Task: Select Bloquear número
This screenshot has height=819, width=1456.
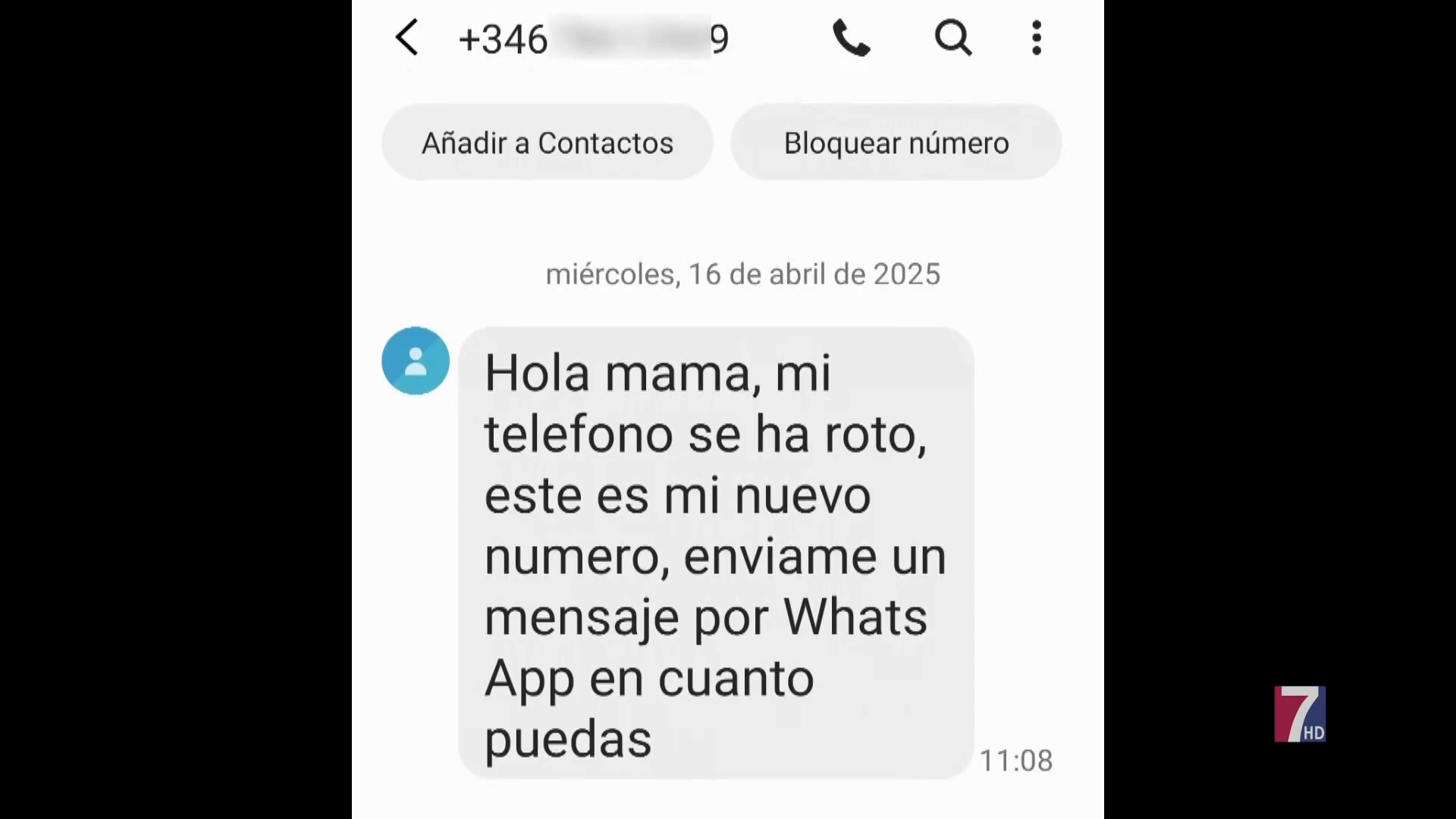Action: tap(896, 143)
